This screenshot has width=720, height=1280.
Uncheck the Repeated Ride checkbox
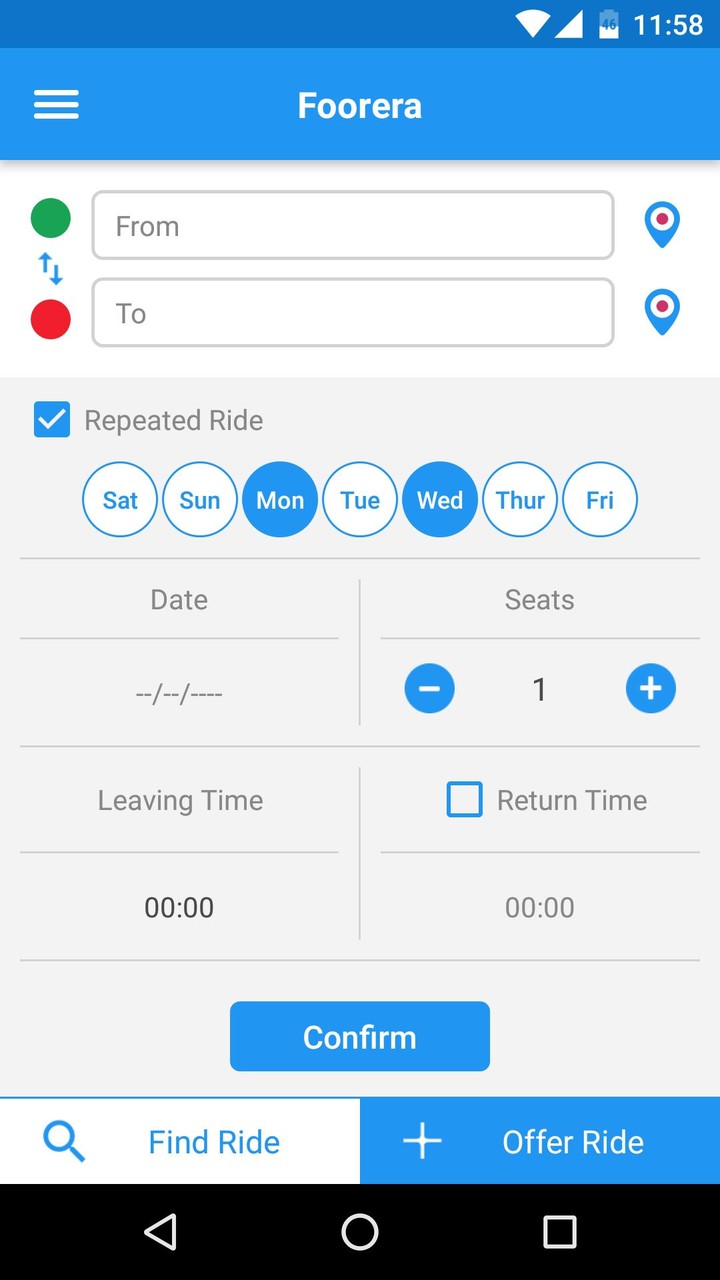point(51,420)
